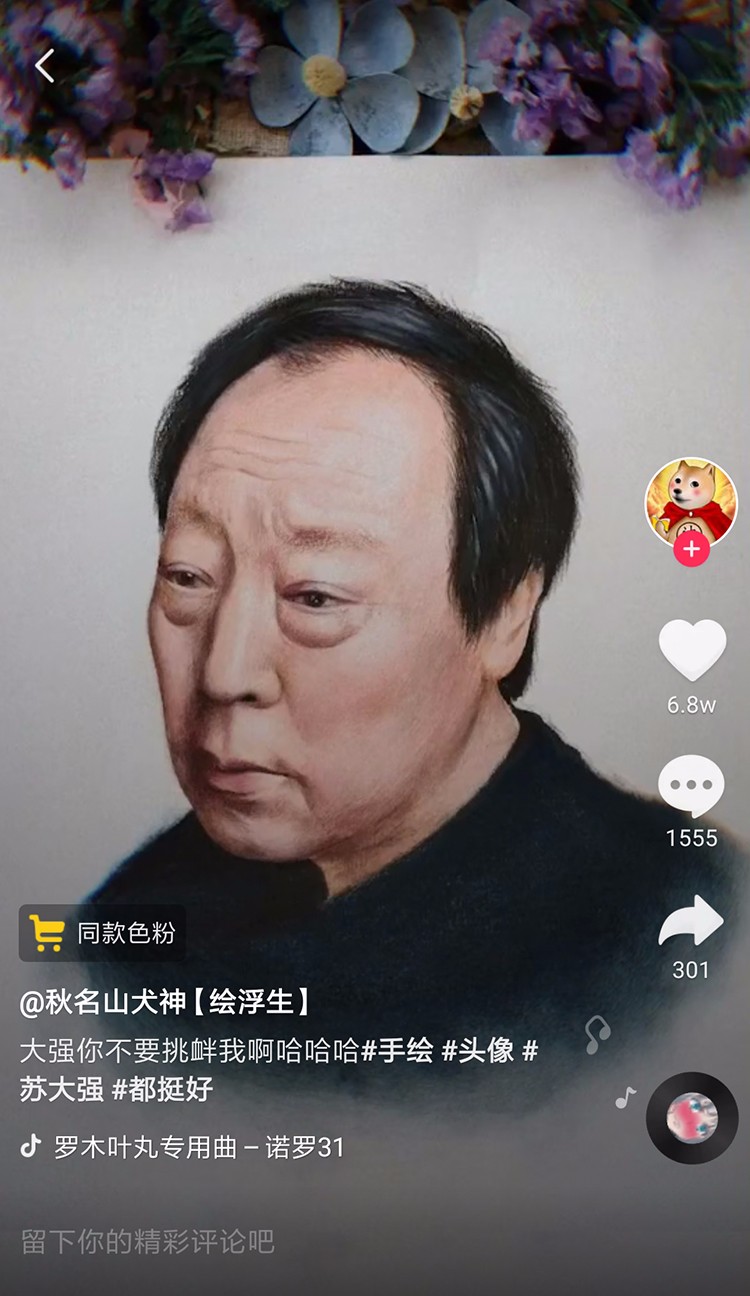Tap the 留下你的精彩评论吧 comment field
The width and height of the screenshot is (750, 1296).
[148, 1241]
